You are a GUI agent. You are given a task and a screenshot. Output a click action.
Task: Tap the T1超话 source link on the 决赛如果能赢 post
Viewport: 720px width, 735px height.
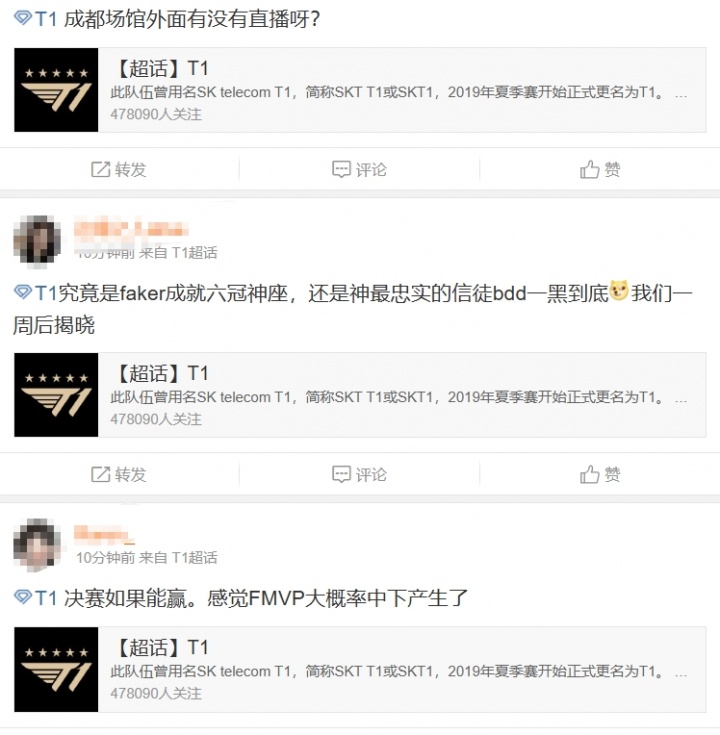coord(194,557)
